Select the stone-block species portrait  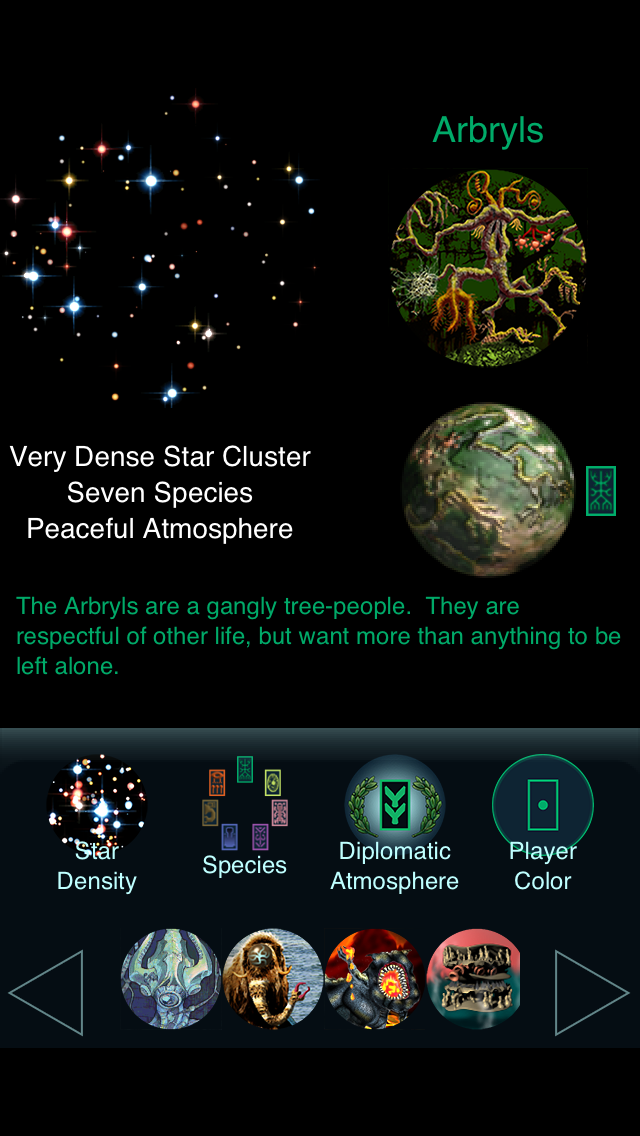[x=473, y=979]
